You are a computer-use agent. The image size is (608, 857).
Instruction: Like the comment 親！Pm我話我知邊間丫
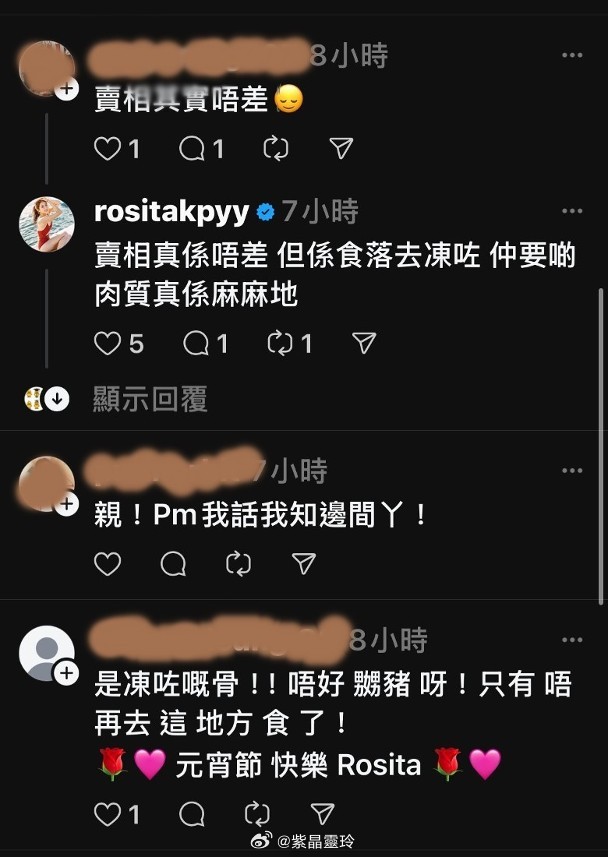pos(107,563)
